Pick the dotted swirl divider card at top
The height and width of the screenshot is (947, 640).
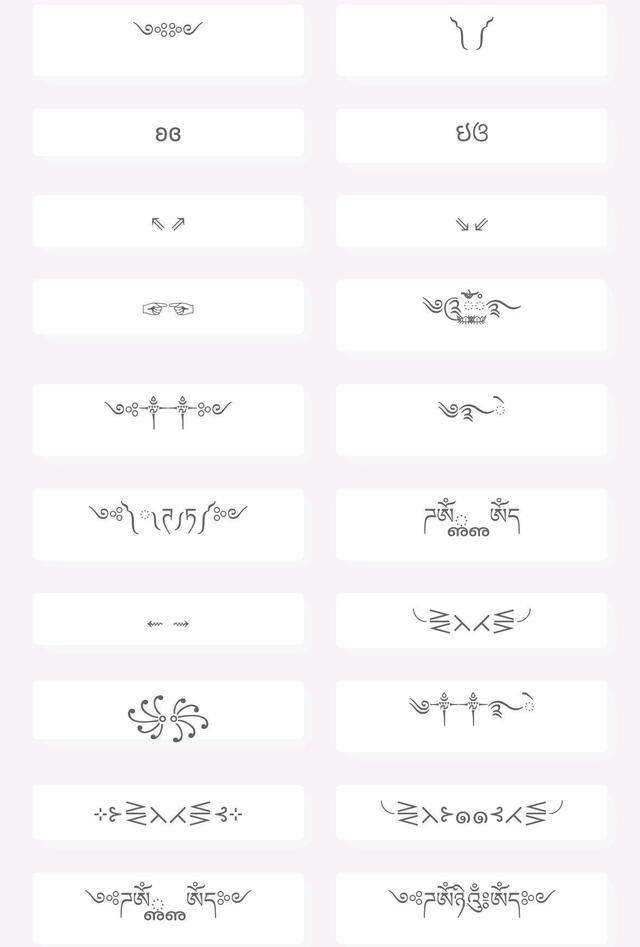(168, 38)
